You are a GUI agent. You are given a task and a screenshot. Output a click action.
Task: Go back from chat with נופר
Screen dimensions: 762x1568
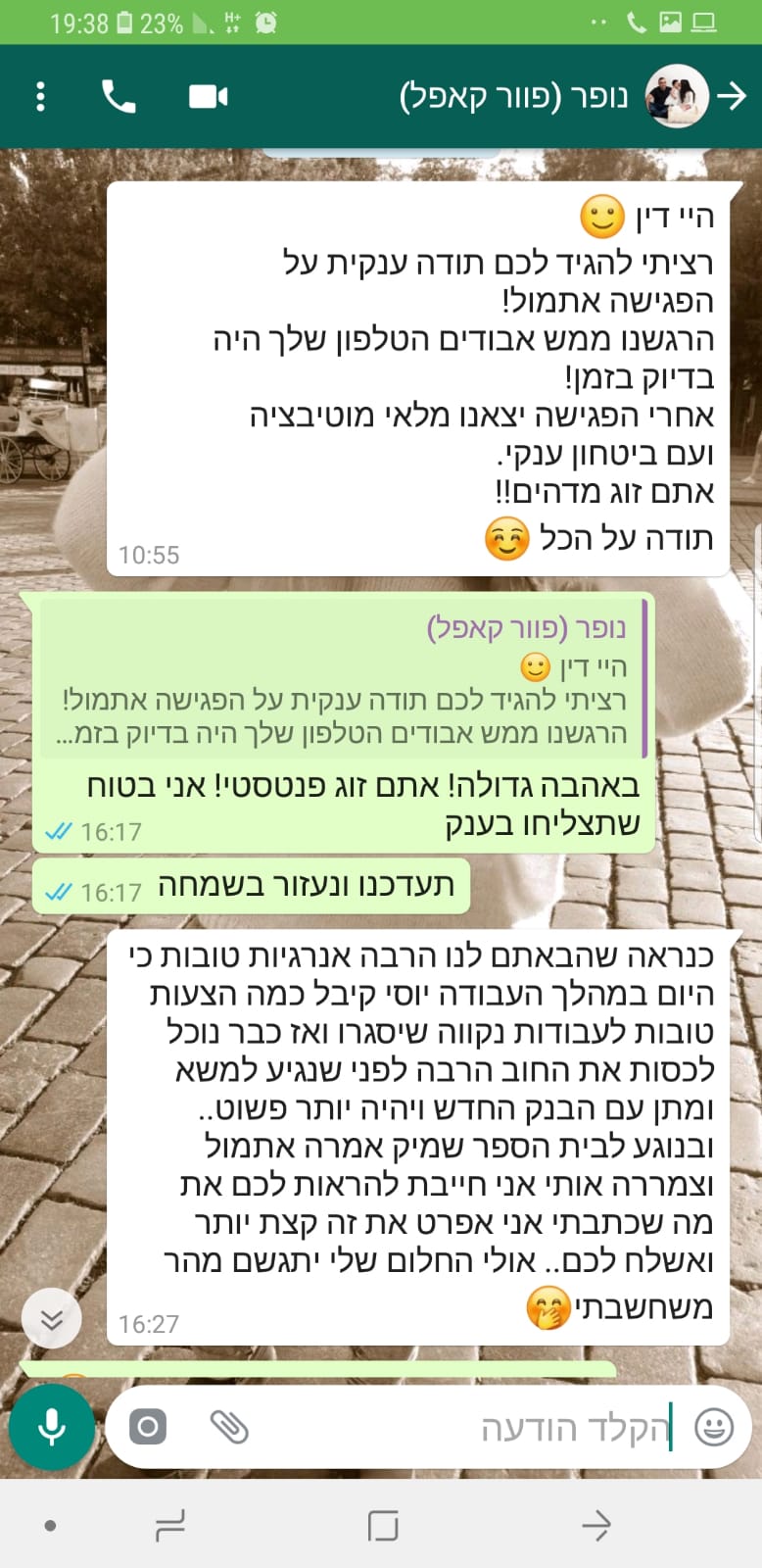[x=732, y=96]
